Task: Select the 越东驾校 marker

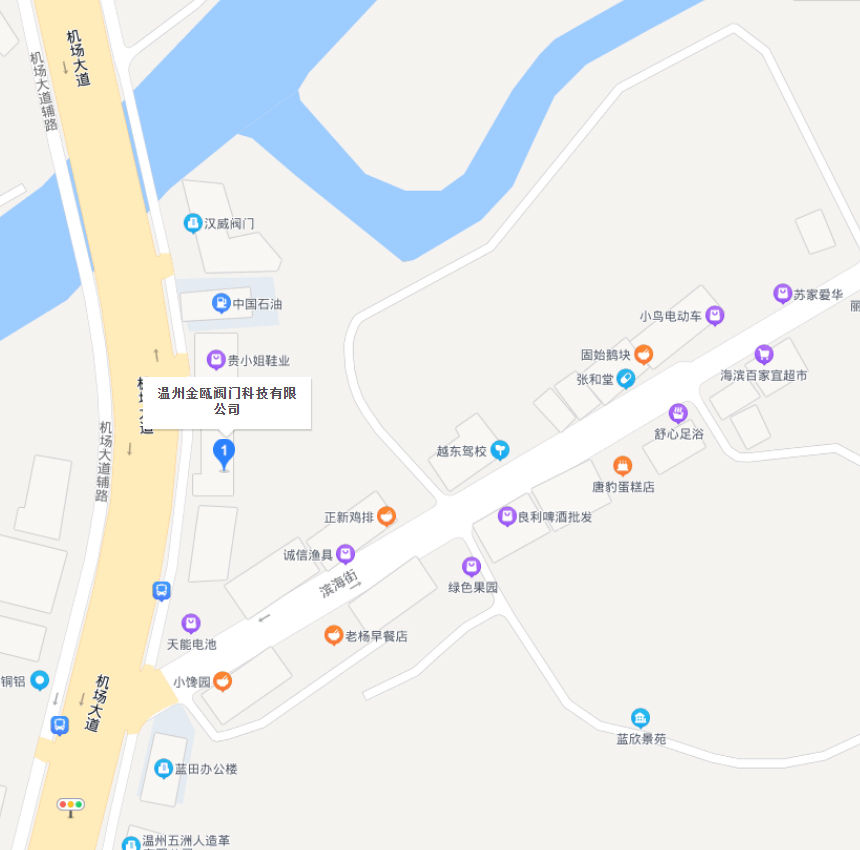Action: point(500,451)
